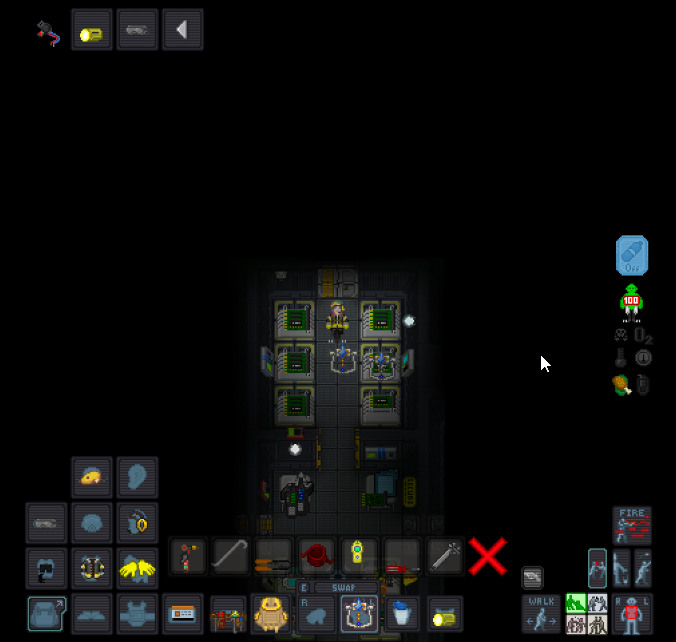Open the toolbelt slot
Screen dimensions: 676x642
click(228, 613)
